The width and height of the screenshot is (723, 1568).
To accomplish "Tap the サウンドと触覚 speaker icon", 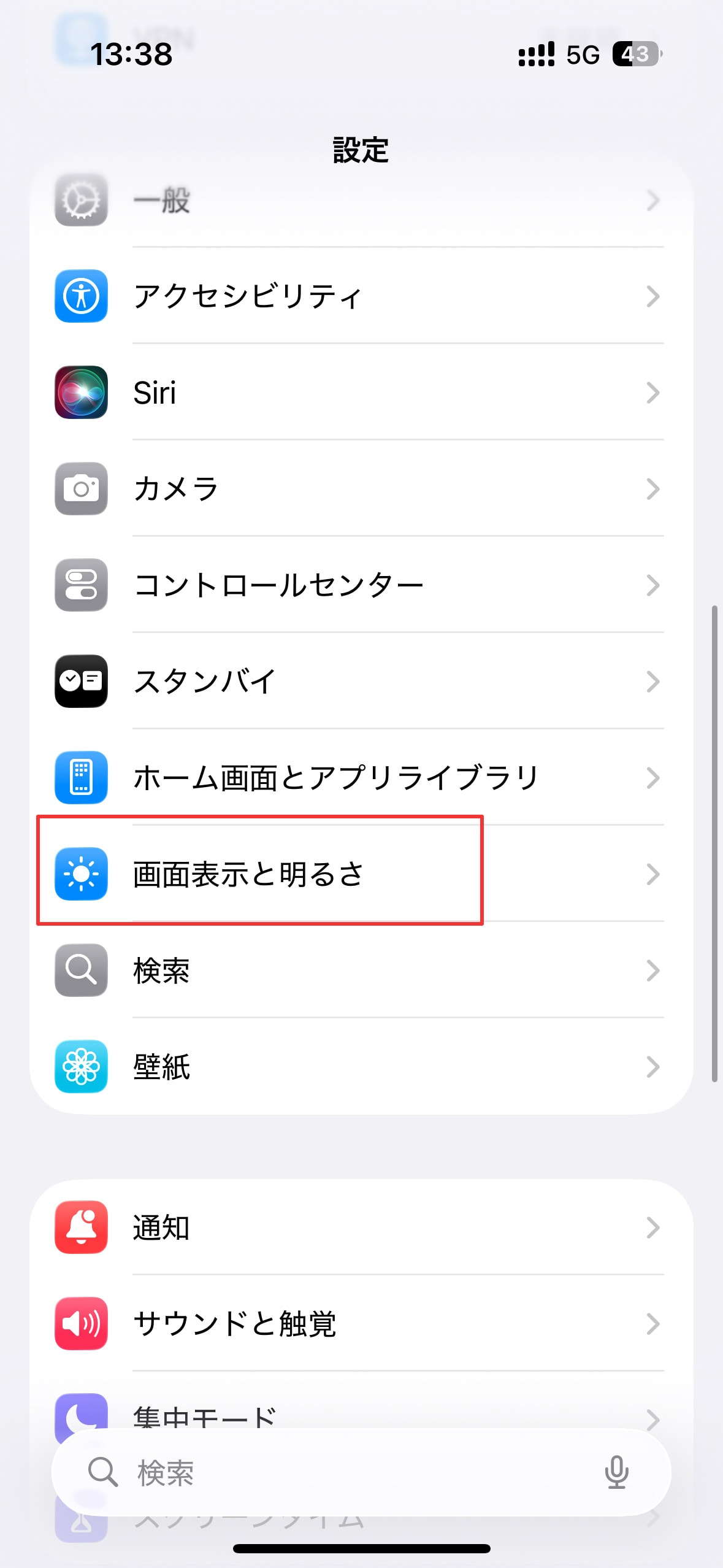I will tap(80, 1324).
